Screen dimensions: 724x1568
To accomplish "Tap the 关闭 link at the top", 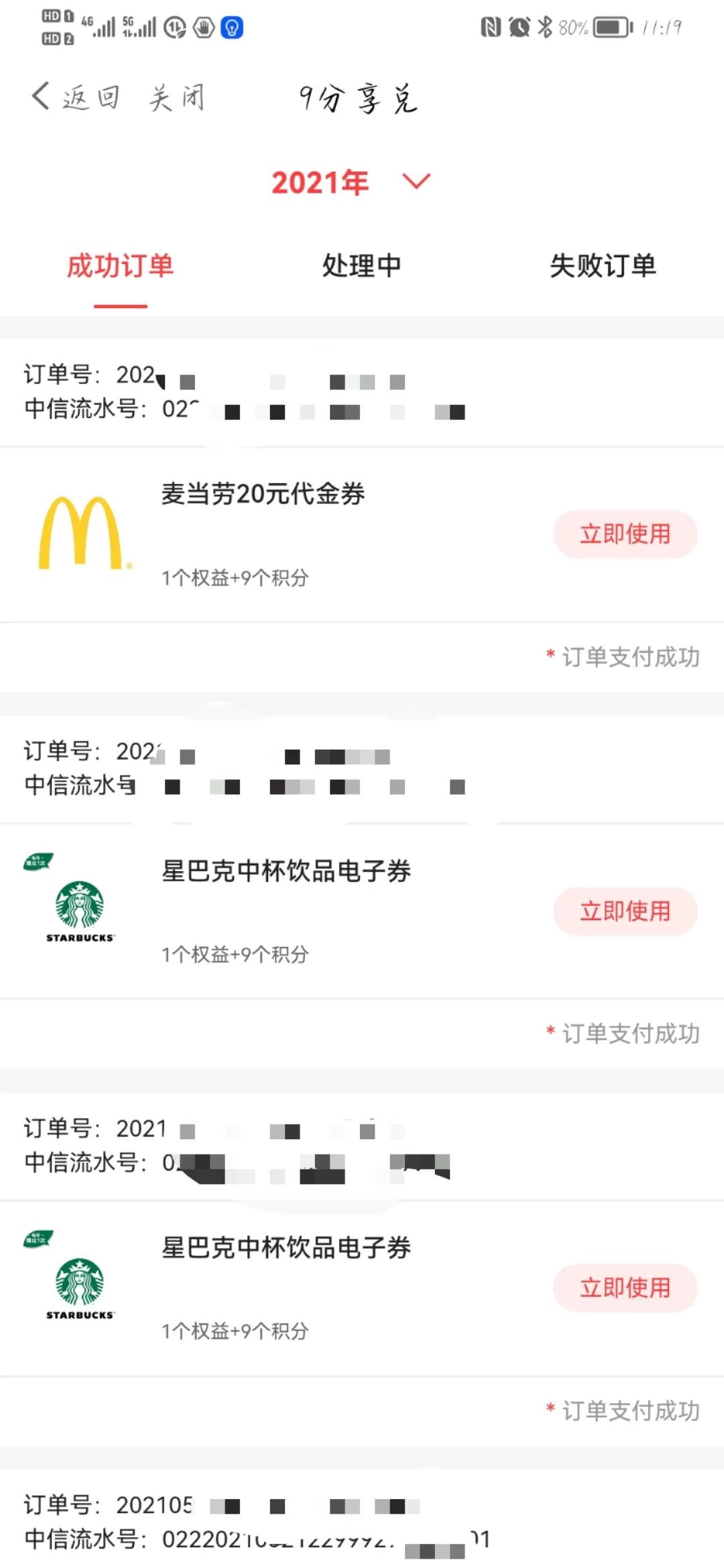I will click(176, 97).
